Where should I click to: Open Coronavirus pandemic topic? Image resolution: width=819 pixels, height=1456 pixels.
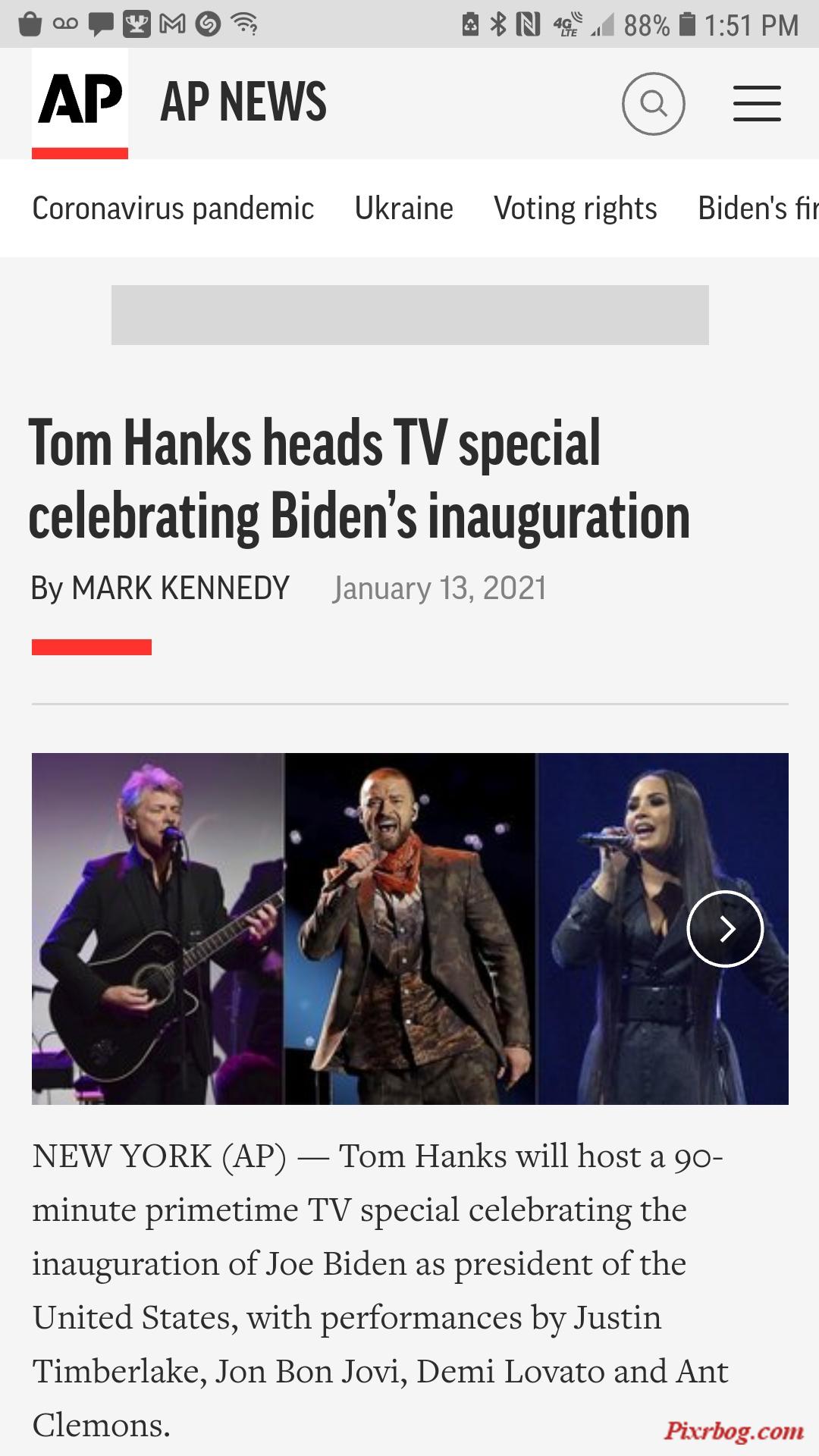point(173,209)
